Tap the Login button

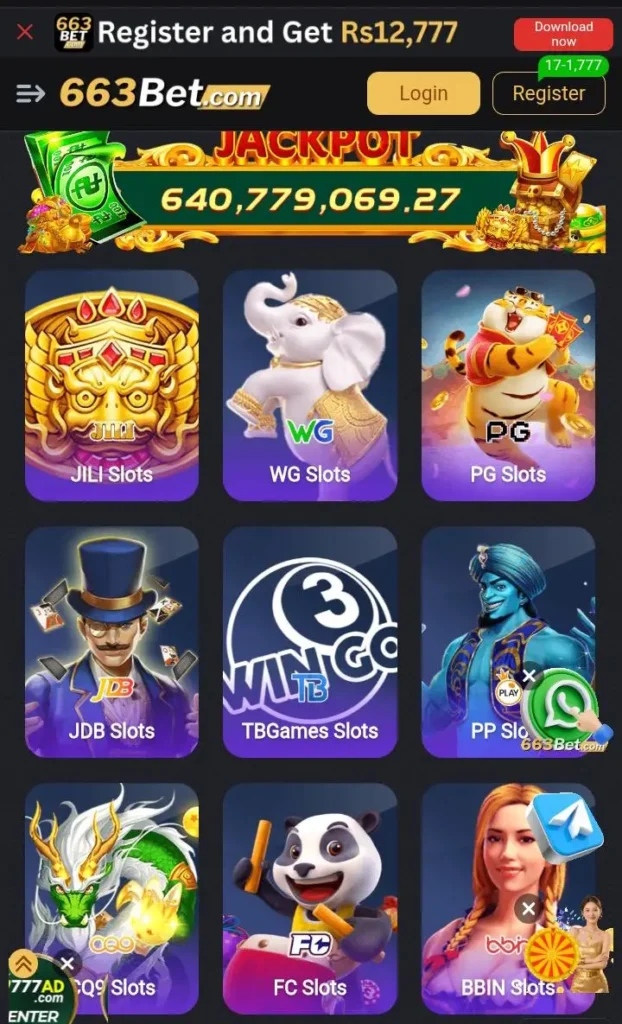(423, 93)
